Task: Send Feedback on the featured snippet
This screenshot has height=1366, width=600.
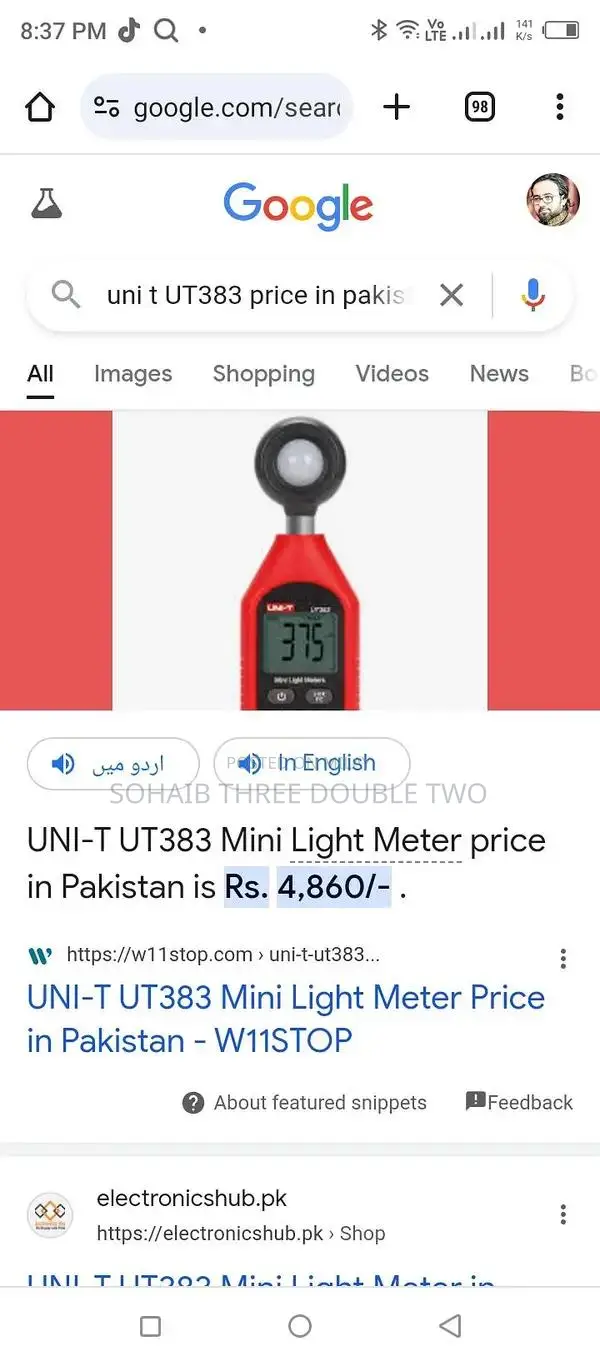Action: pyautogui.click(x=519, y=1102)
